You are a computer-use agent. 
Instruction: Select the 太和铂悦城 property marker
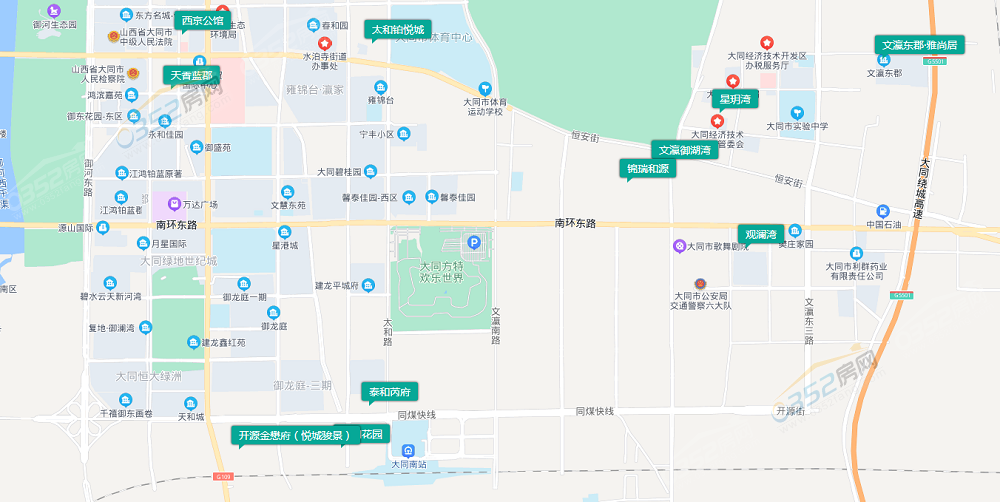point(398,30)
